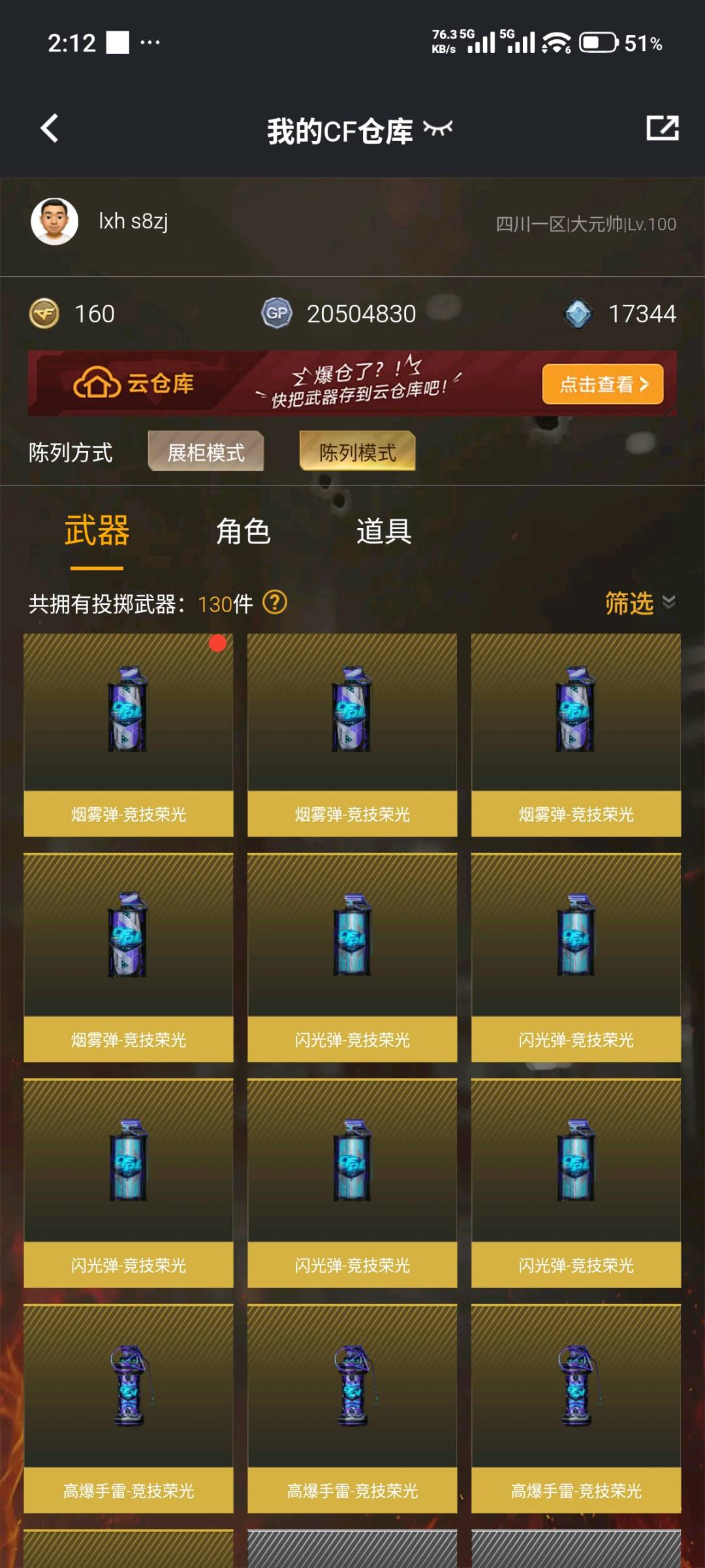Open lxh s8zj profile avatar

coord(55,222)
